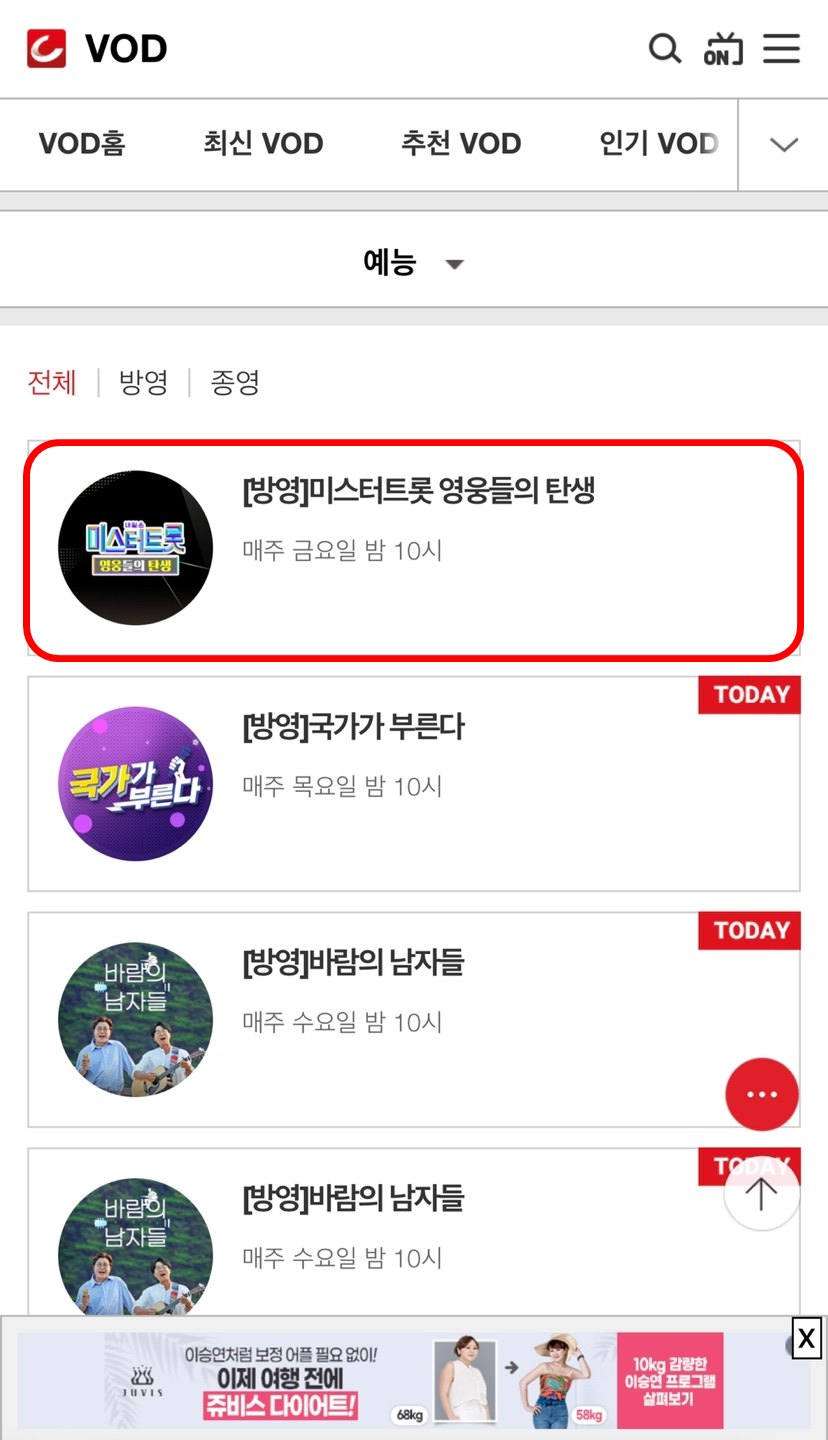Select the 종영 filter option
This screenshot has height=1440, width=828.
tap(234, 383)
